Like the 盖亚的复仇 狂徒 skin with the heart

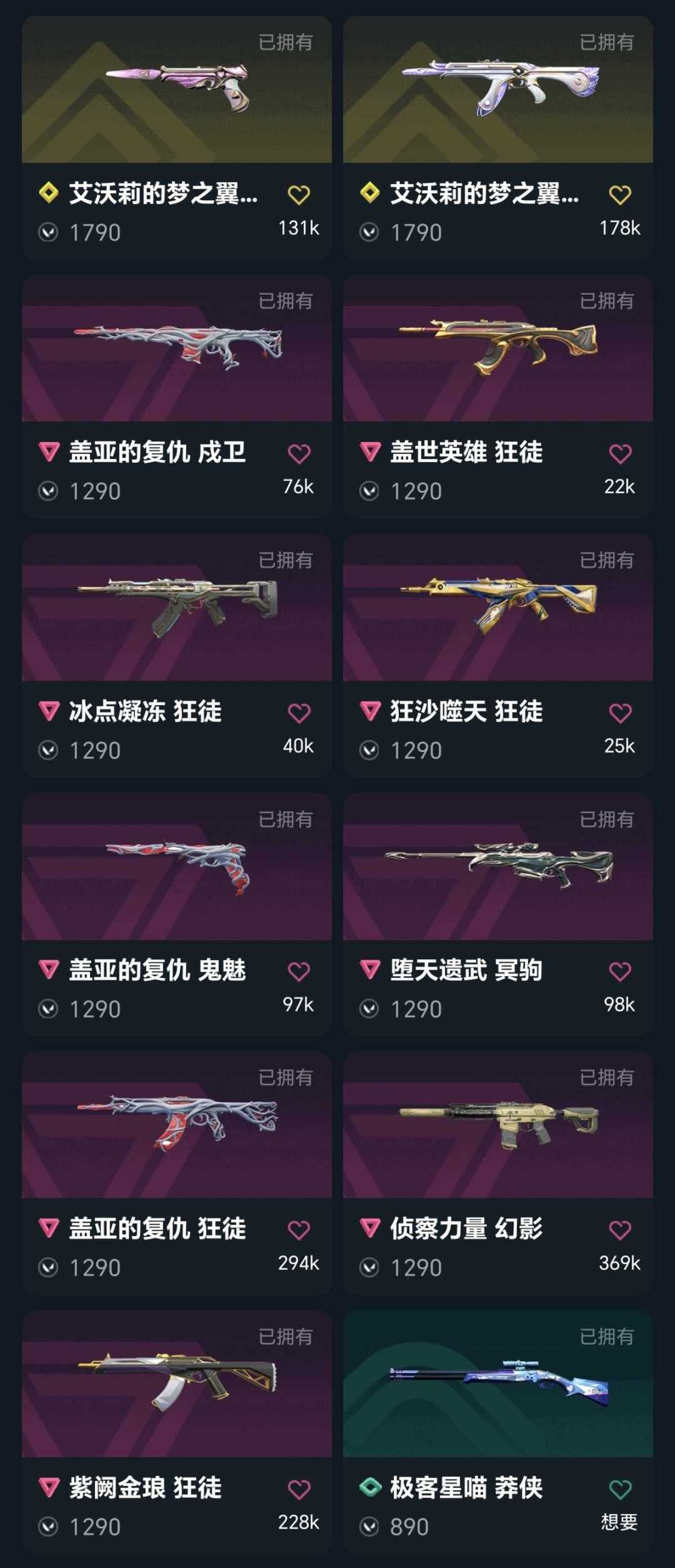pos(299,1230)
